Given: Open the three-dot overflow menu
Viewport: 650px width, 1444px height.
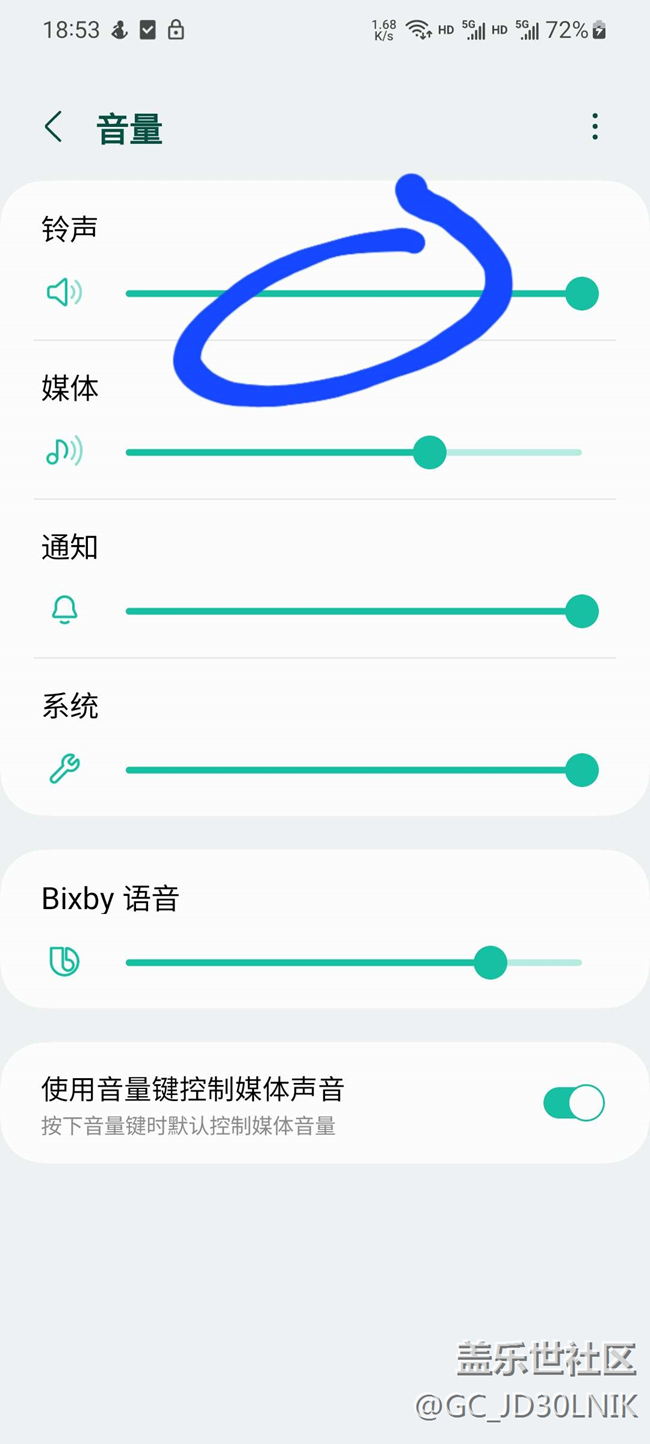Looking at the screenshot, I should [x=595, y=127].
